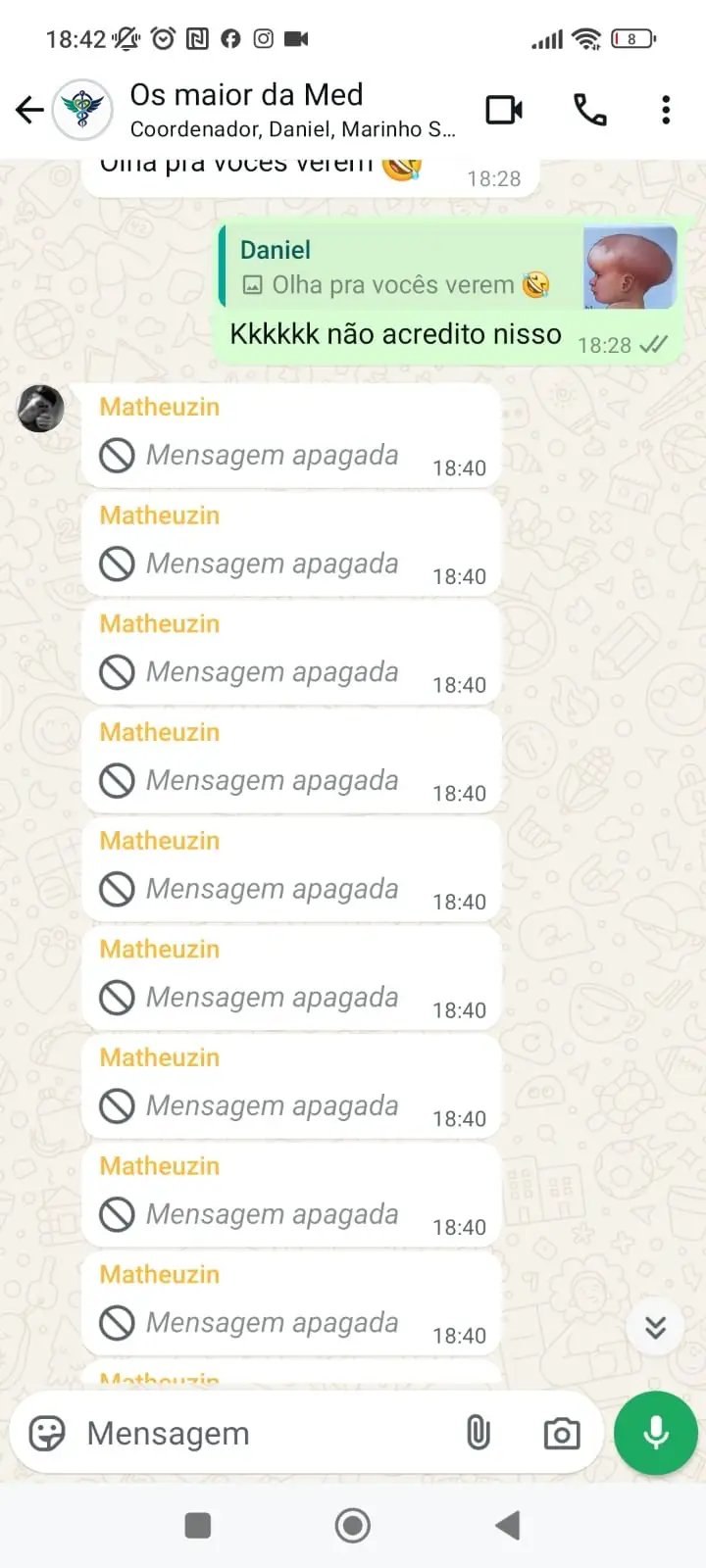Screen dimensions: 706x1568
Task: Focus the Mensagem text field
Action: point(265,1434)
